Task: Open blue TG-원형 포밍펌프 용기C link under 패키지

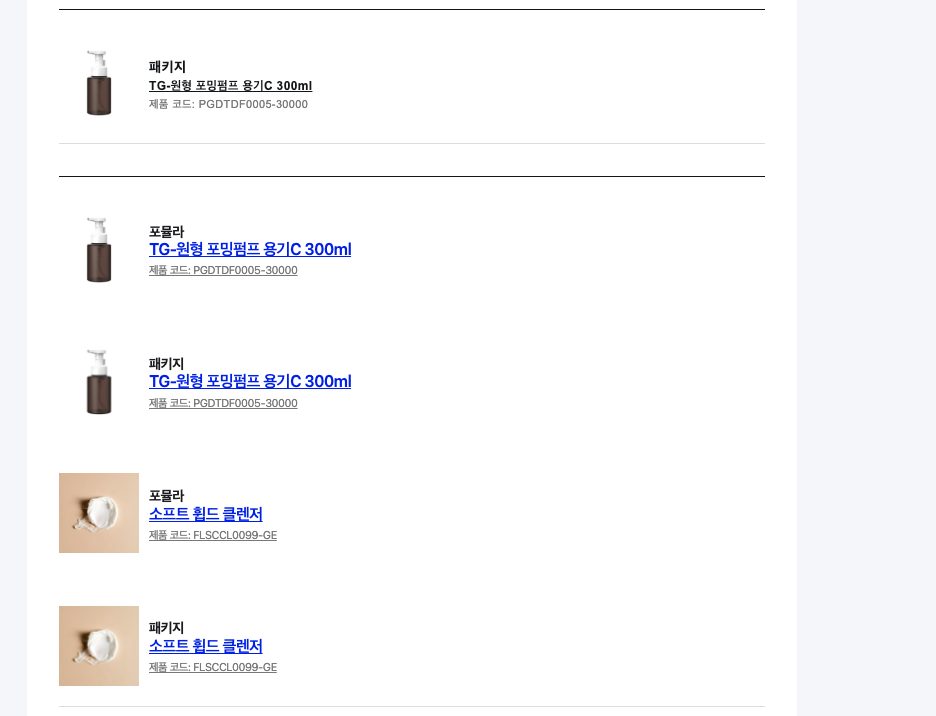Action: (250, 382)
